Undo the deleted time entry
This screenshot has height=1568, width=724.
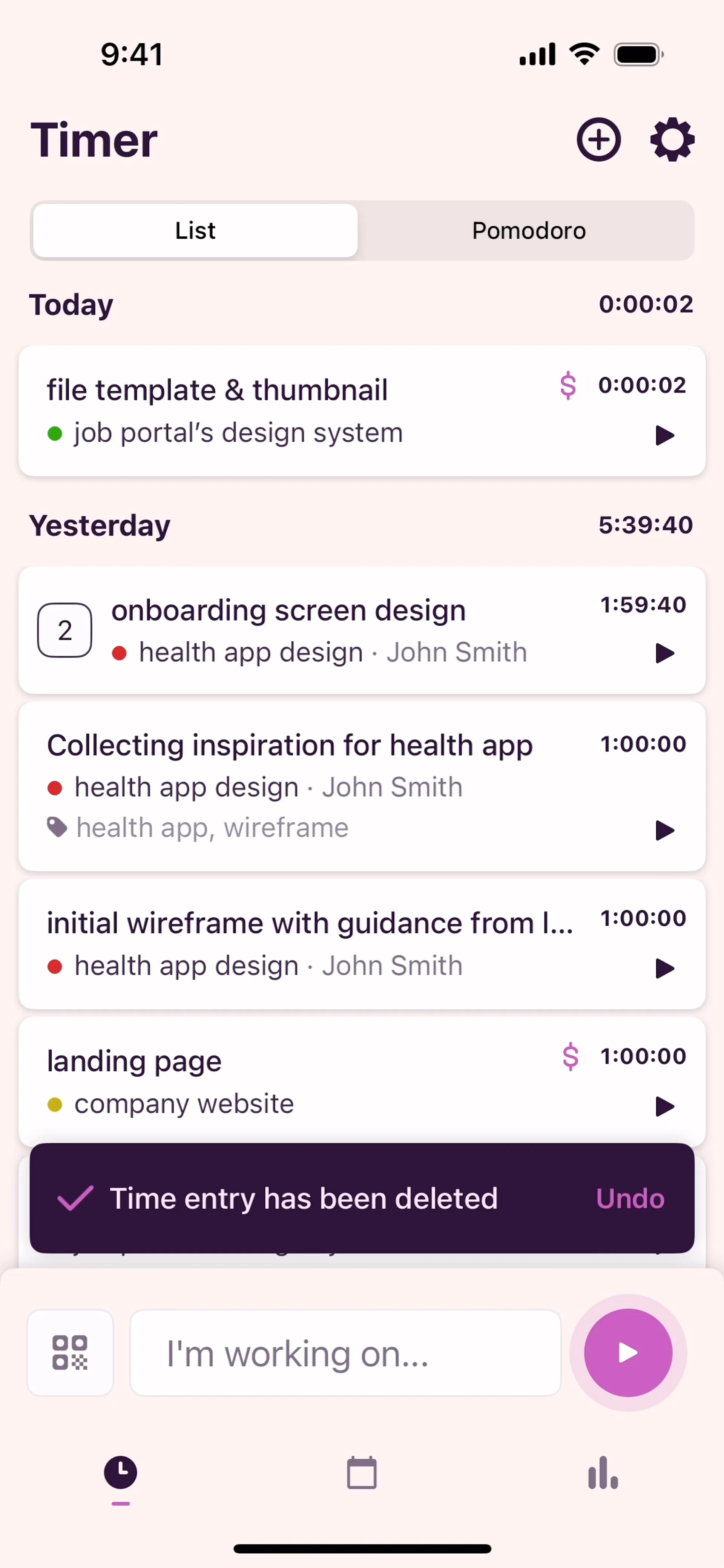coord(630,1198)
